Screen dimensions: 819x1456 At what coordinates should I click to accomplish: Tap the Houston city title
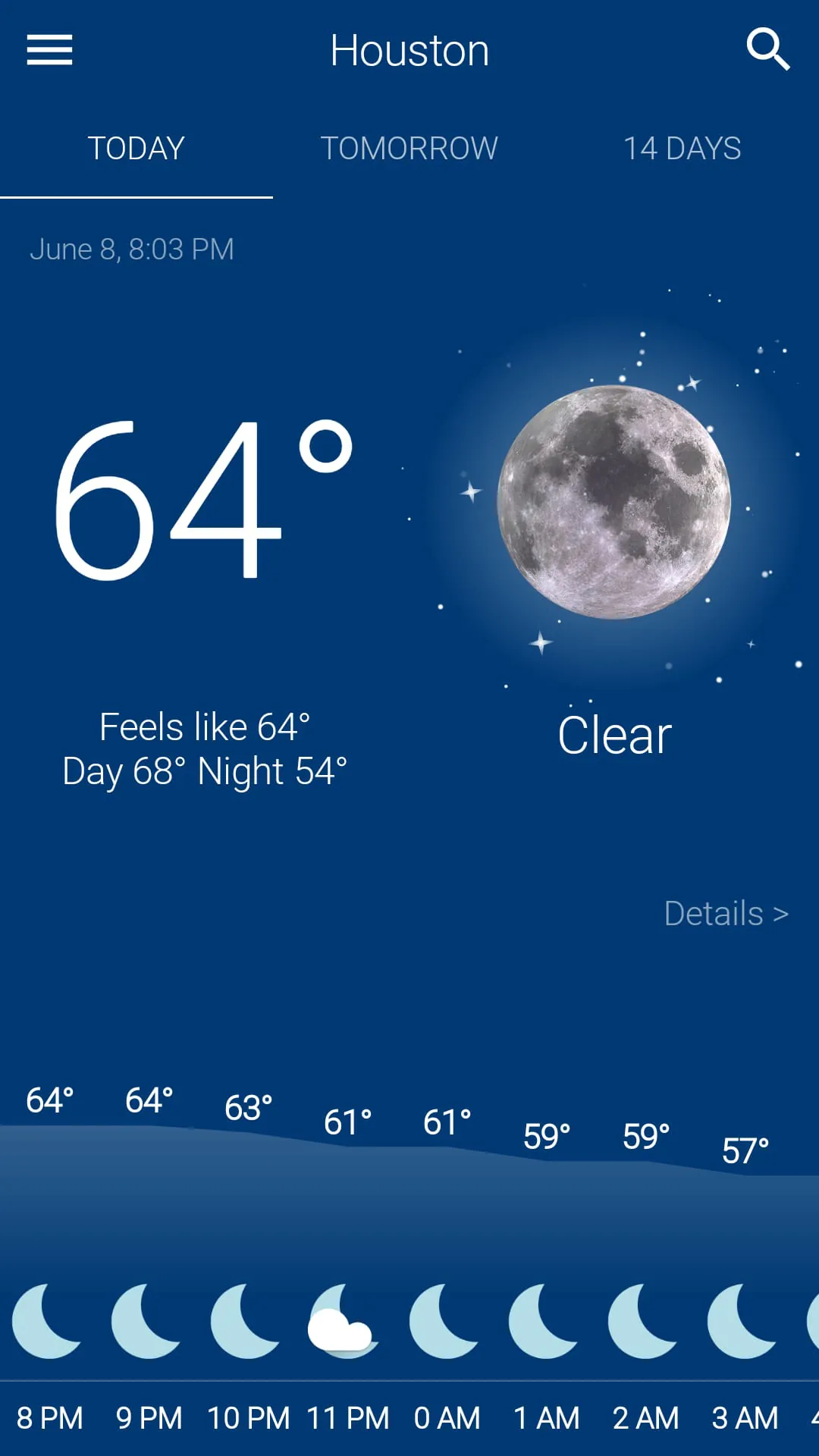point(409,50)
